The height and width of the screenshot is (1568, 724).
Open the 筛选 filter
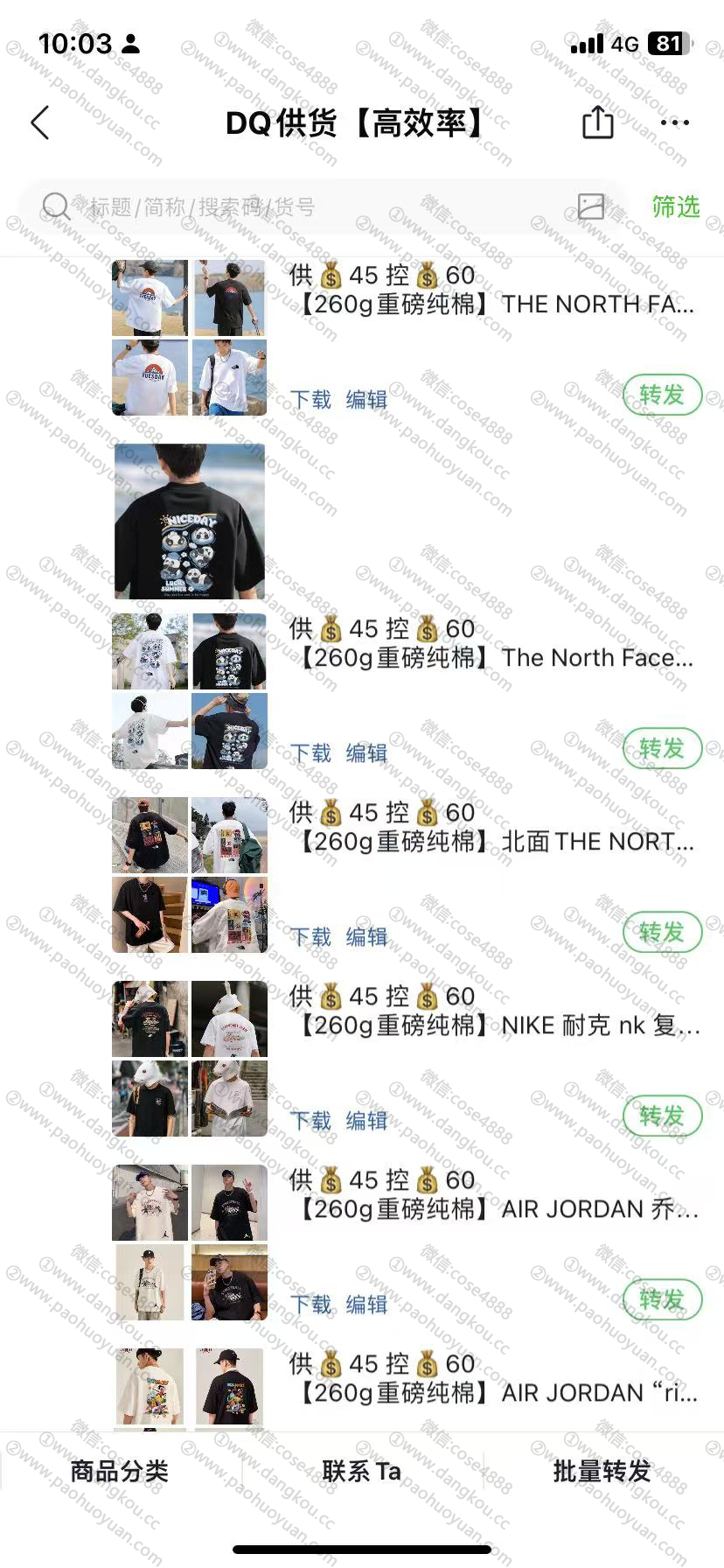(x=675, y=207)
